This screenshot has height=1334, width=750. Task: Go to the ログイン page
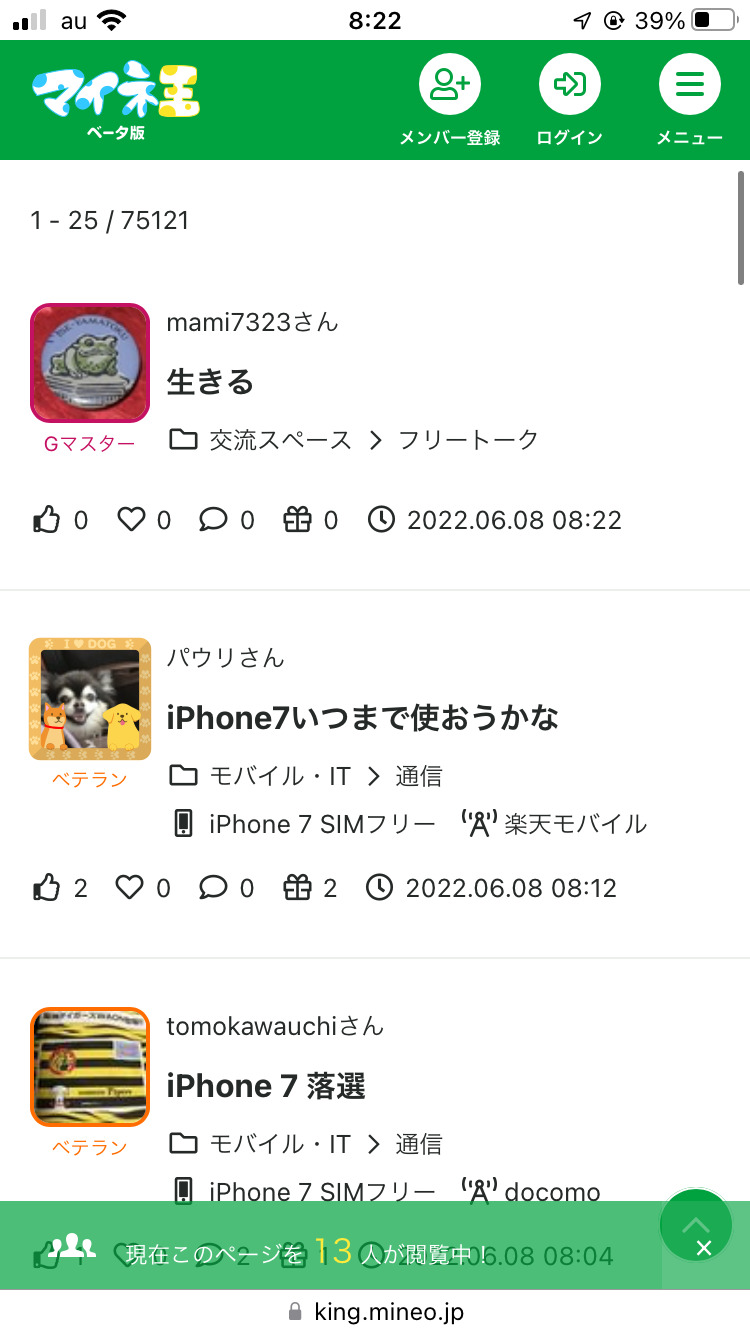click(x=569, y=100)
